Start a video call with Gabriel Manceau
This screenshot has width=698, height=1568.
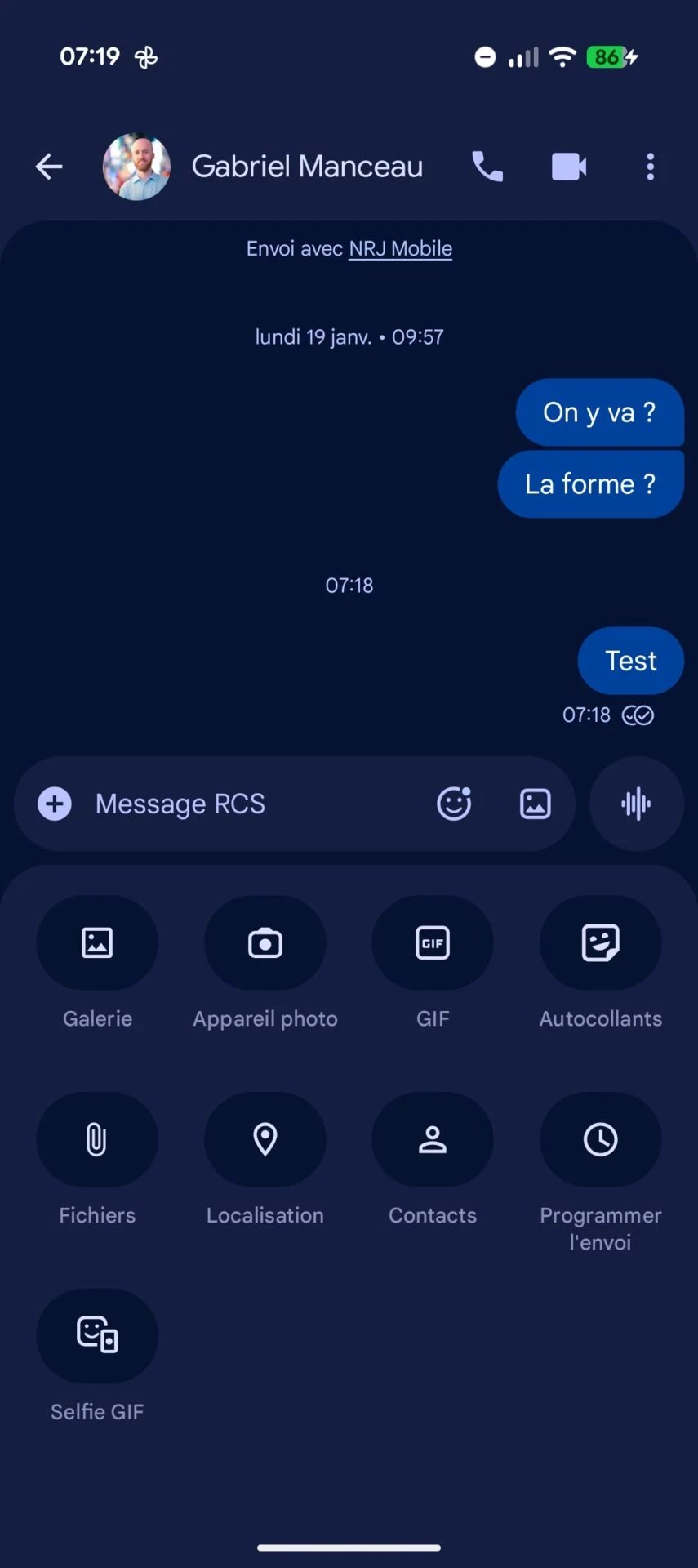click(569, 167)
